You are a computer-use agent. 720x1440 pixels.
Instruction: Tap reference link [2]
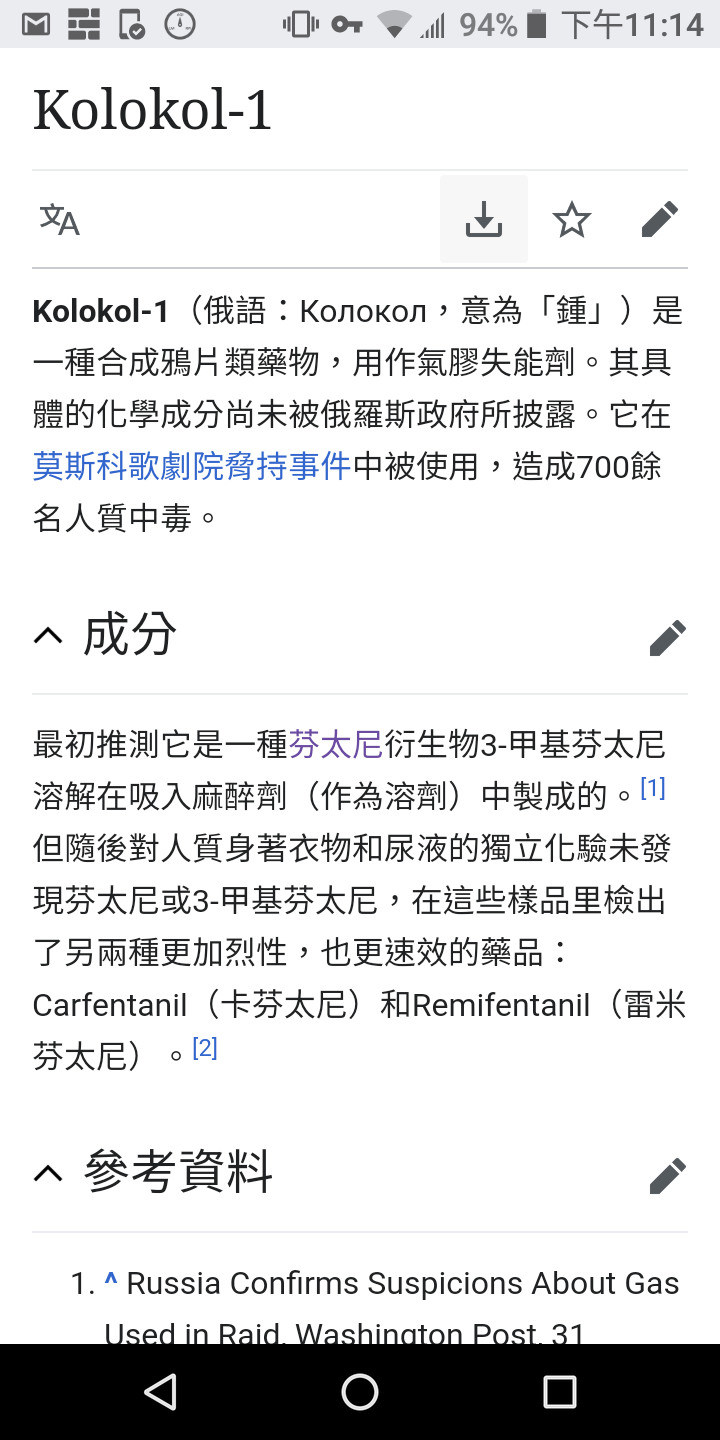pos(204,1049)
